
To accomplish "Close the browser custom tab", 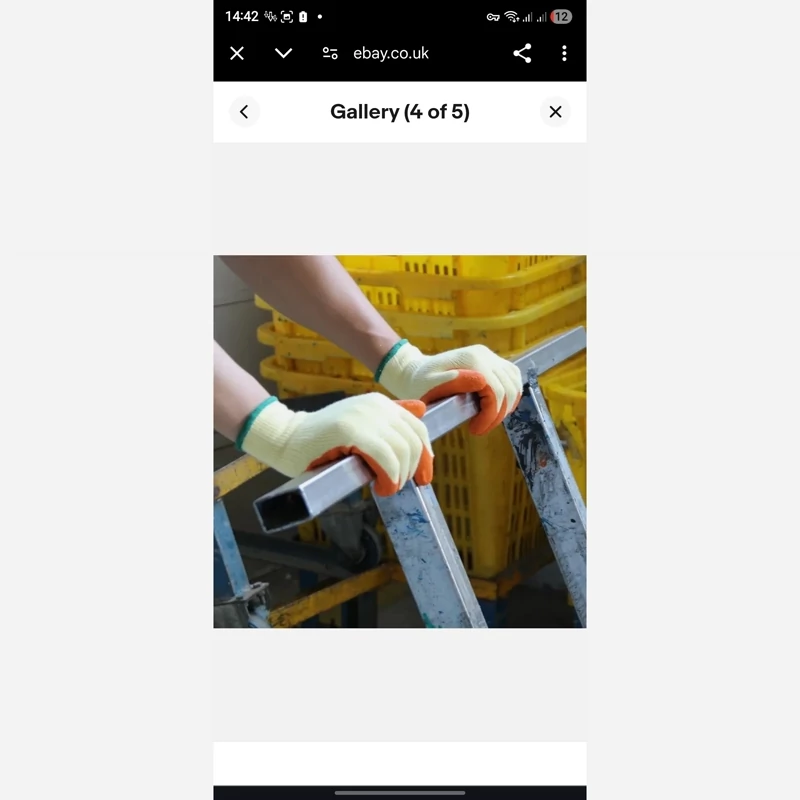I will coord(237,53).
